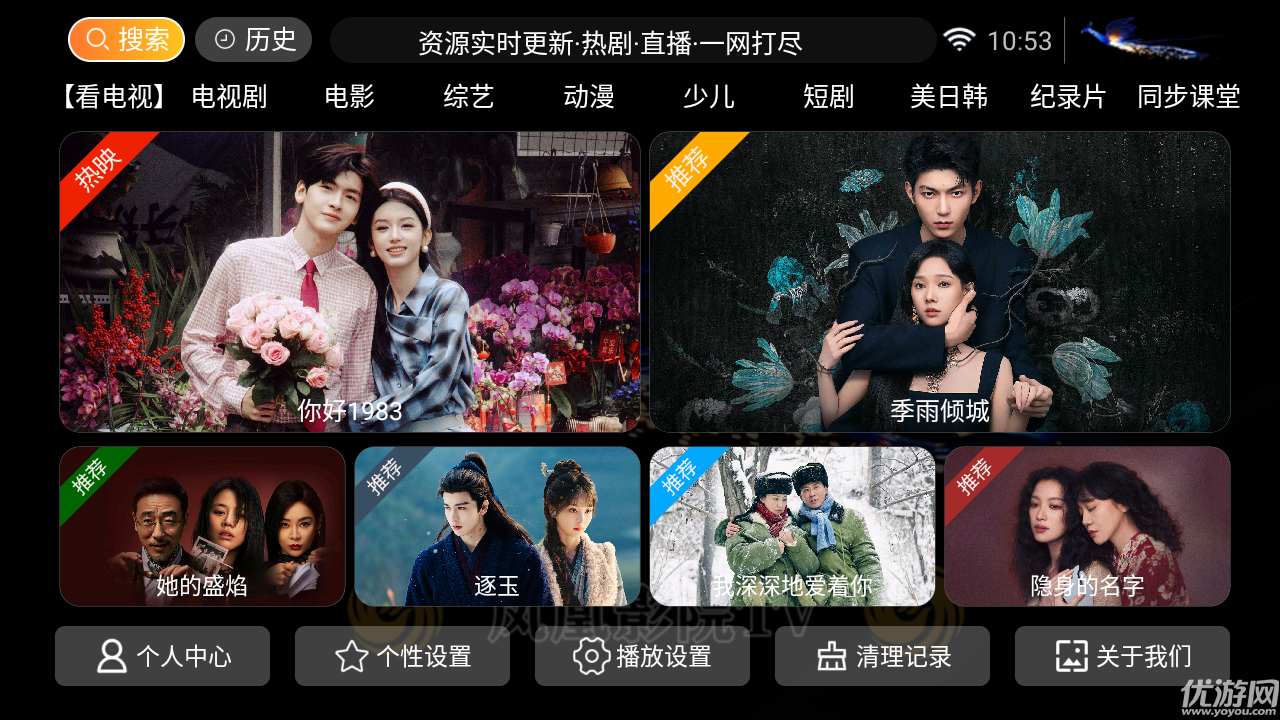Open the 你好1983 featured card

pyautogui.click(x=350, y=282)
